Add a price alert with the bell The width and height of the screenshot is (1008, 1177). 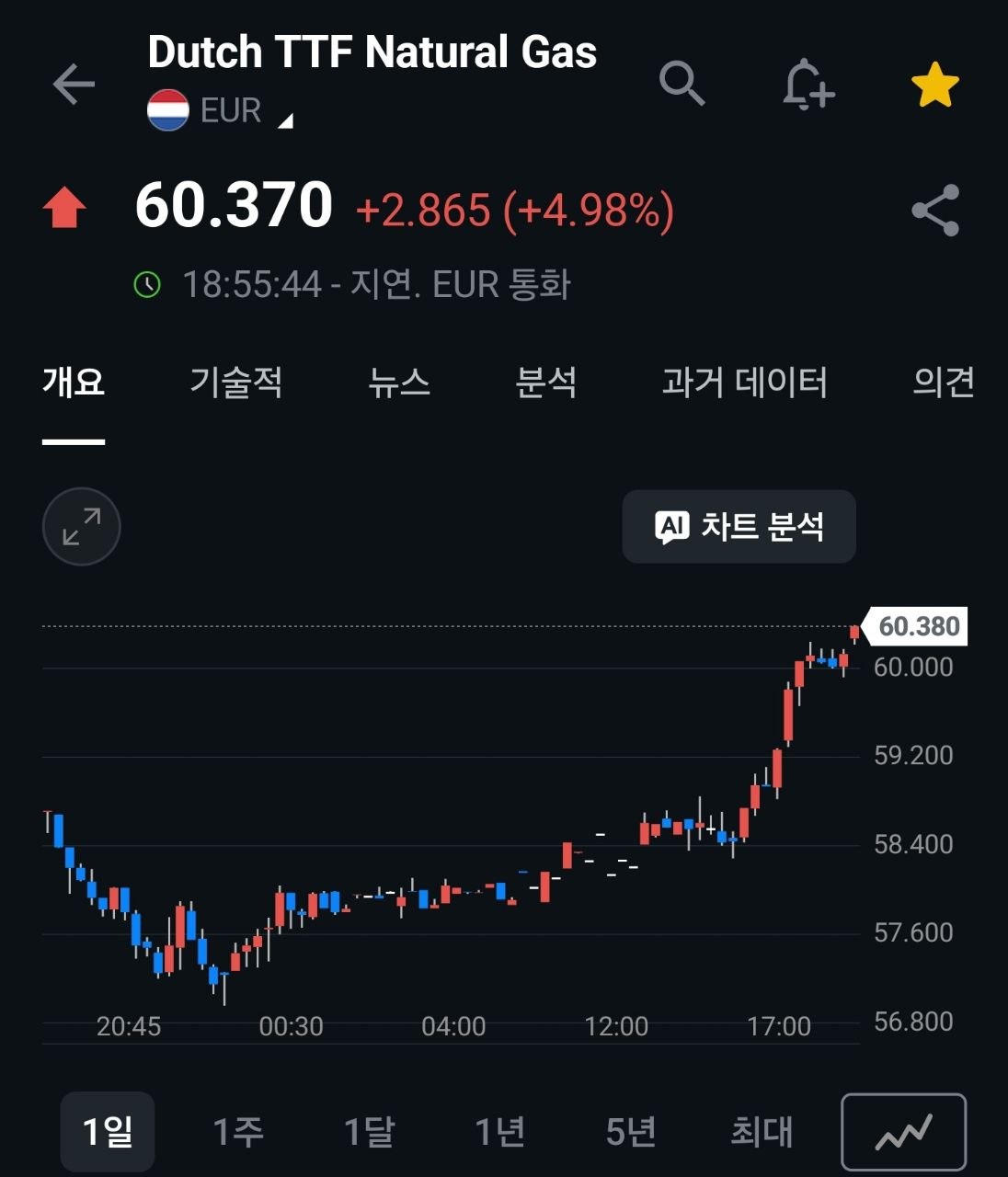coord(808,85)
